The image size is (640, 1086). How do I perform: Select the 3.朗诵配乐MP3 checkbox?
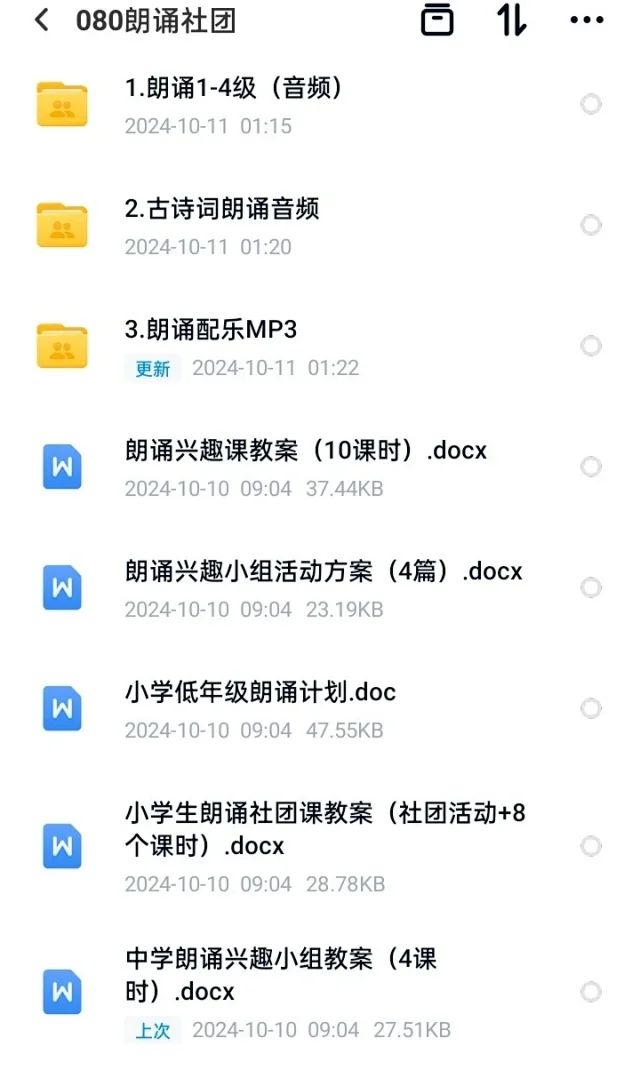tap(591, 346)
